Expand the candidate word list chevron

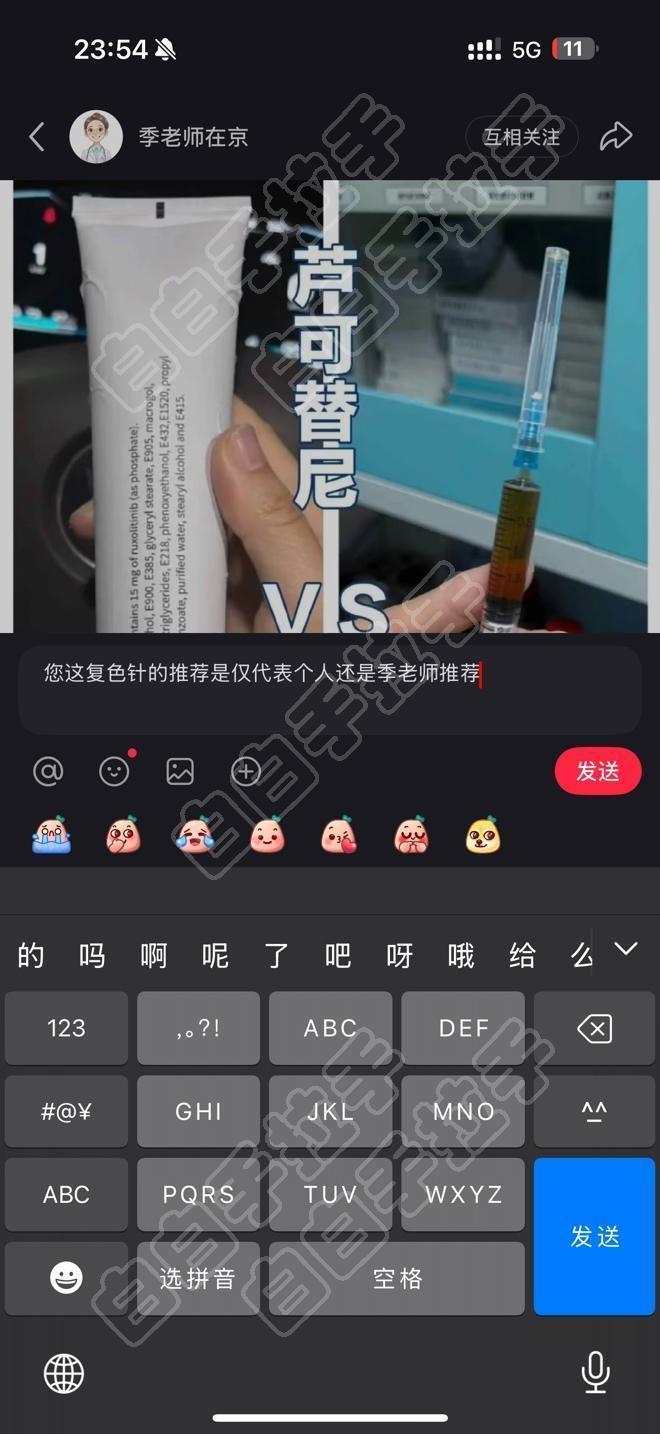pos(626,949)
